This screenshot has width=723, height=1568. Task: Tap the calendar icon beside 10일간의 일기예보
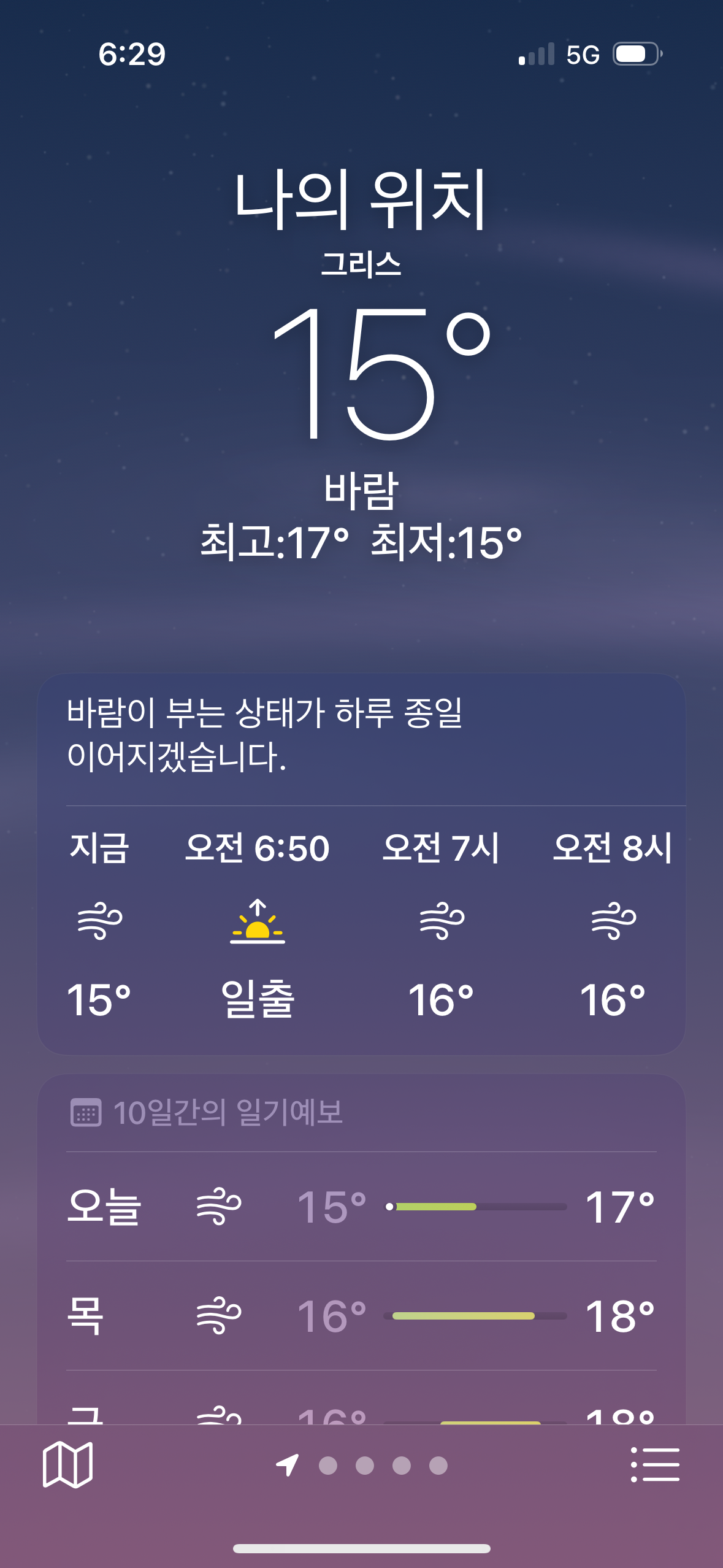(85, 1110)
